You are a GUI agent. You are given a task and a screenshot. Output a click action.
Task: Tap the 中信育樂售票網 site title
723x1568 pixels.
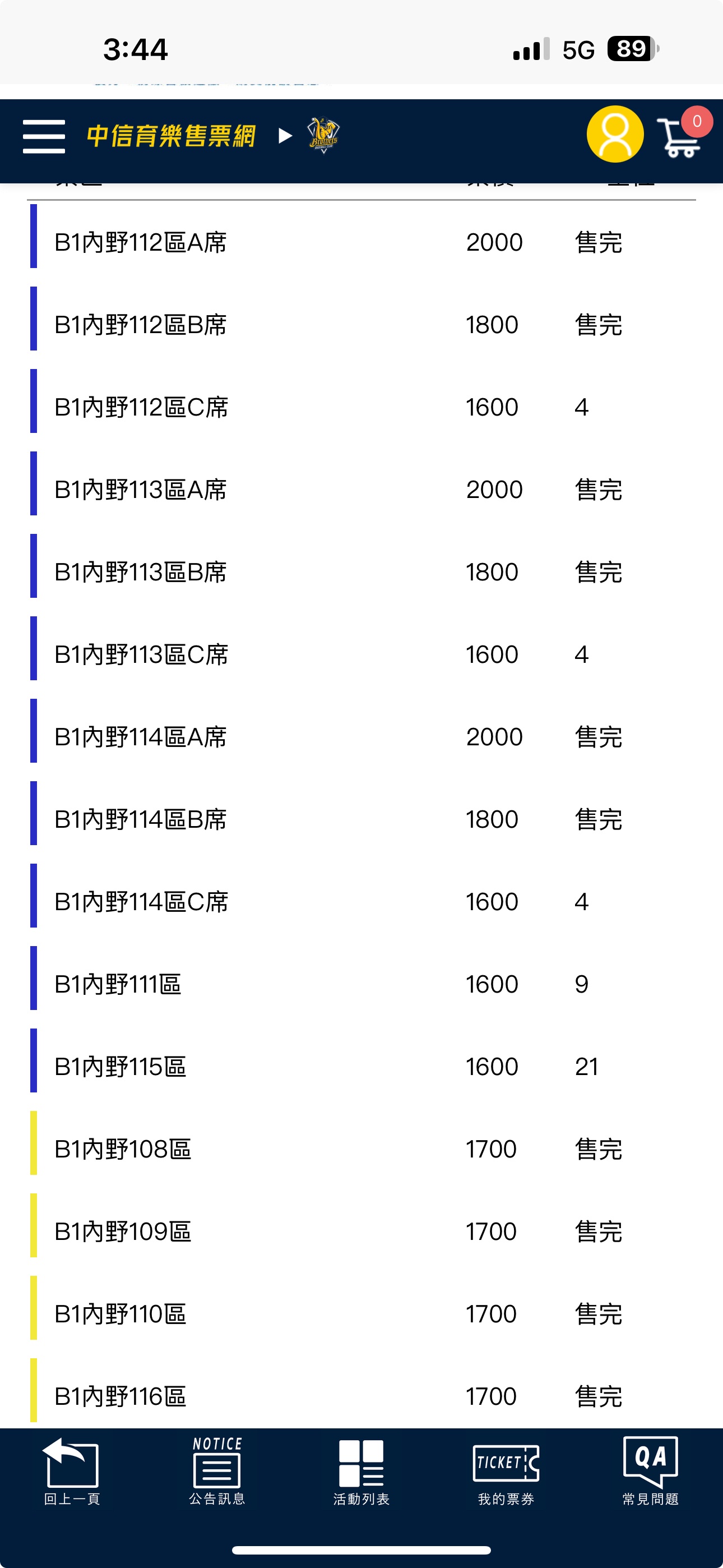click(171, 136)
